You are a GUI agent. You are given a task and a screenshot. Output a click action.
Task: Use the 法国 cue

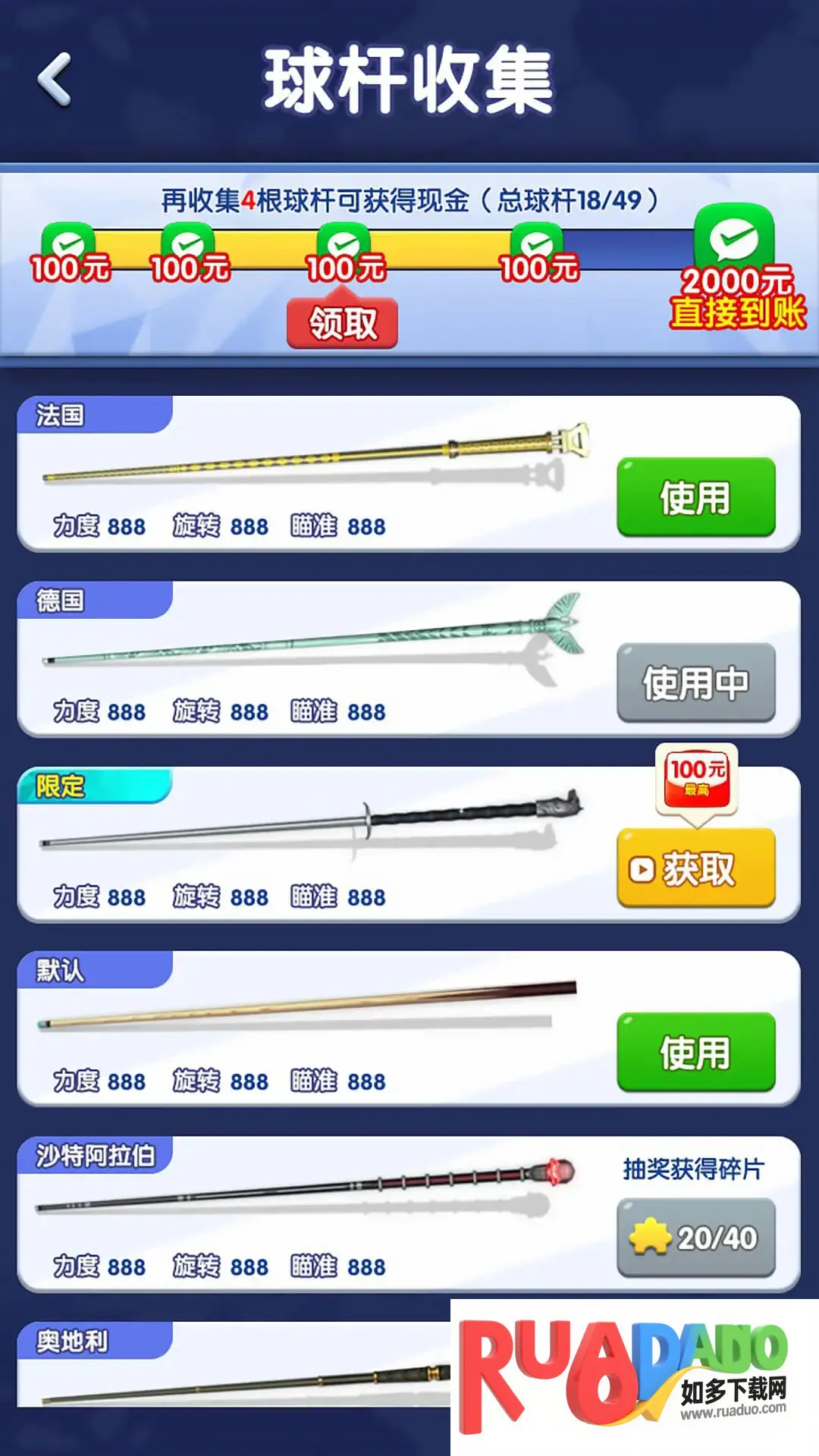695,497
